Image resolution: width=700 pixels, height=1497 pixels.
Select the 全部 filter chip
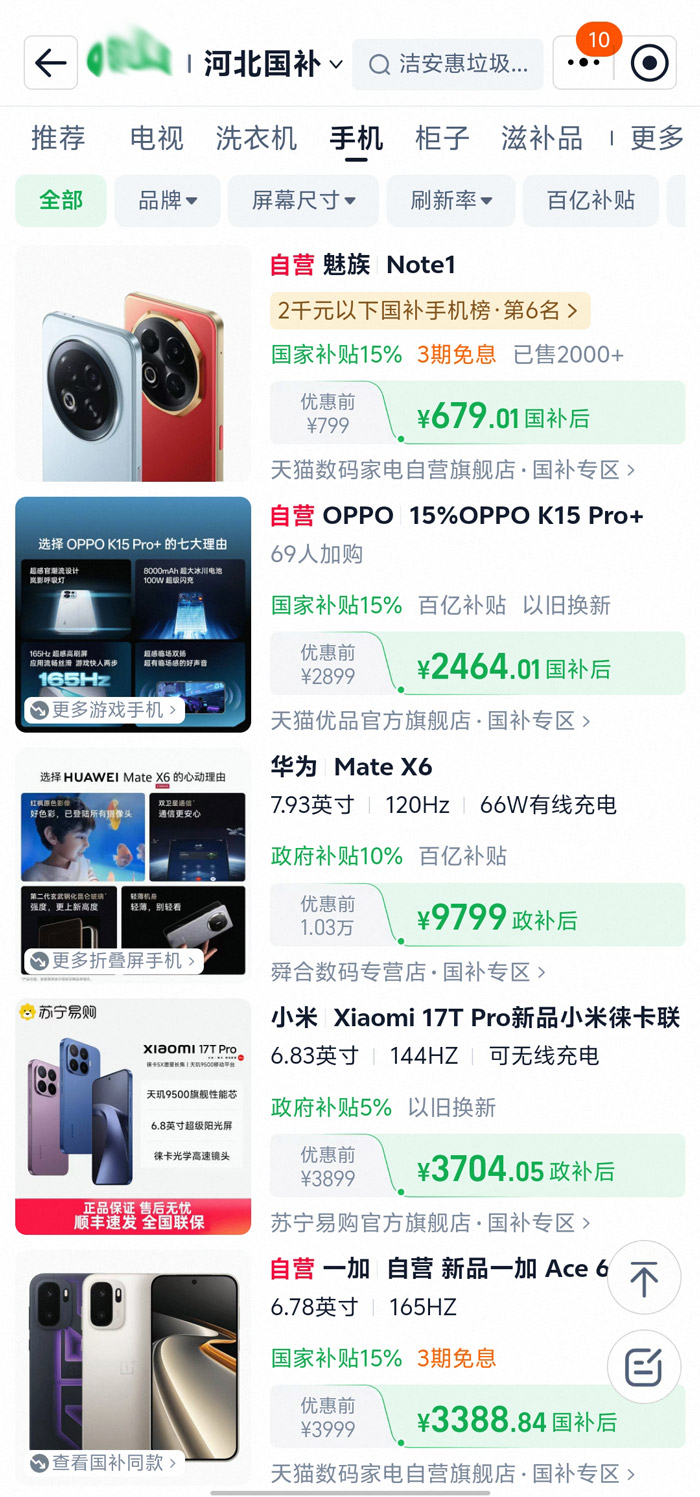point(61,200)
